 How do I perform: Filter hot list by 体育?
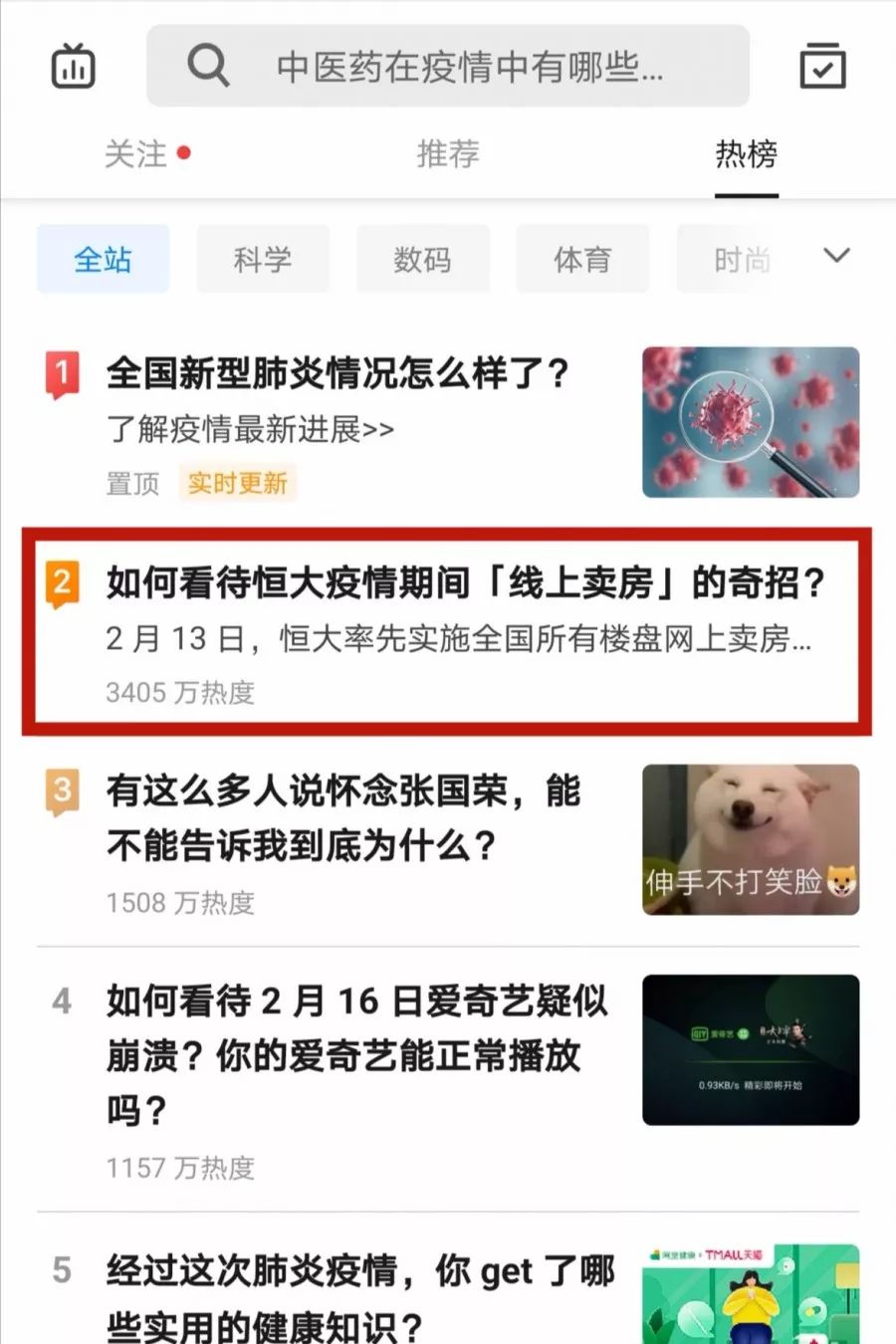click(582, 260)
